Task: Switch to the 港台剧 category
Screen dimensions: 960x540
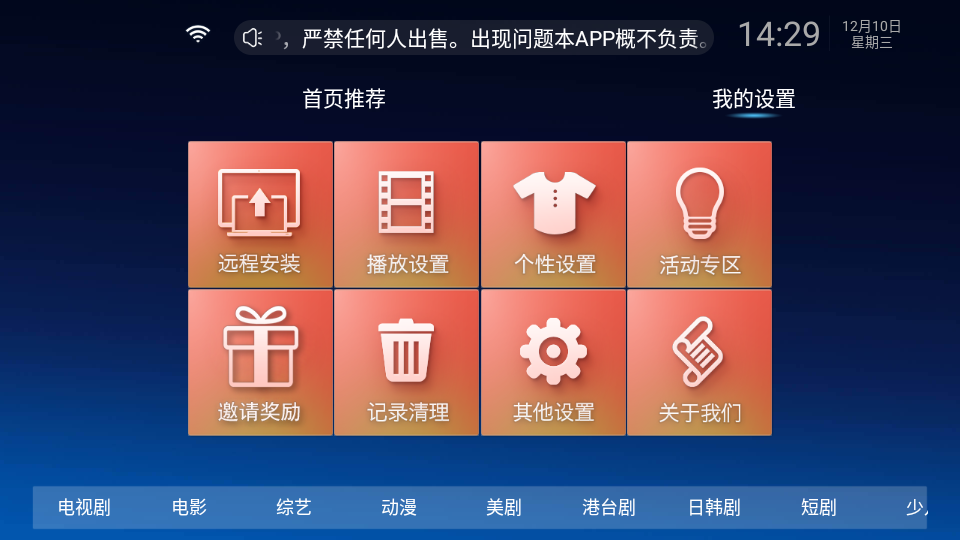Action: tap(609, 507)
